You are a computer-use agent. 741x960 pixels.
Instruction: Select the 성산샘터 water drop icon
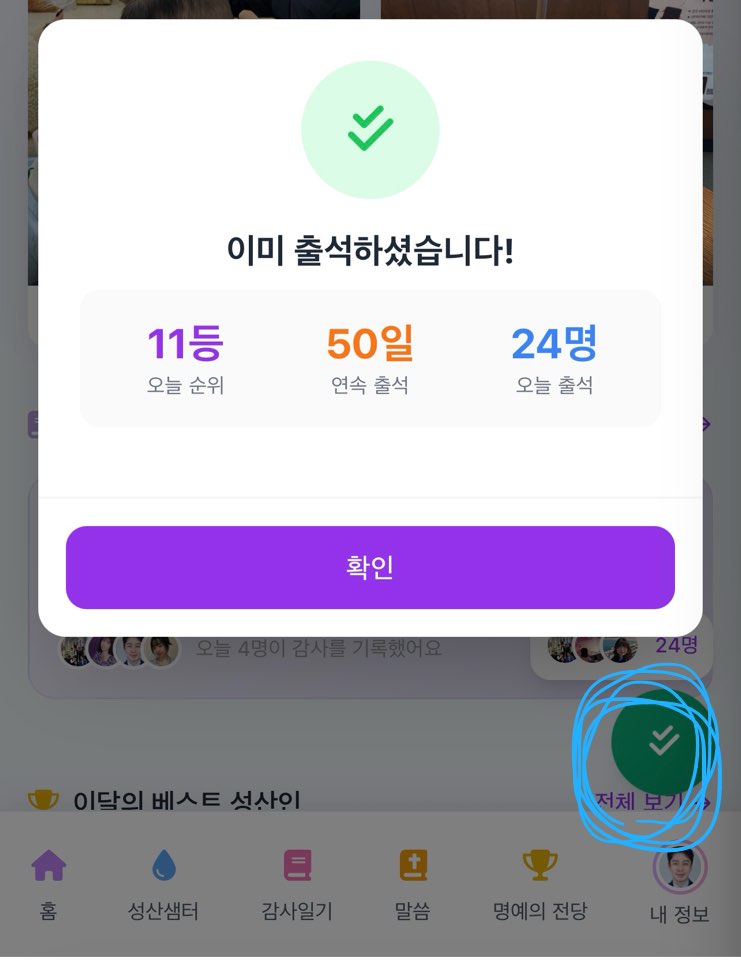coord(163,866)
